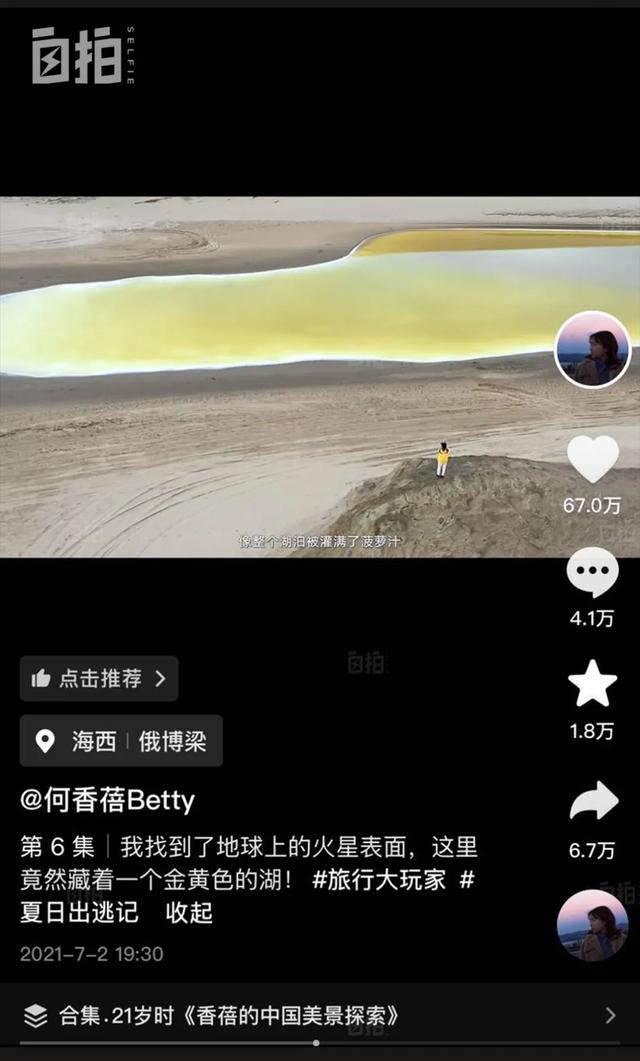Open the 海西 俄博梁 location tag

[x=121, y=741]
